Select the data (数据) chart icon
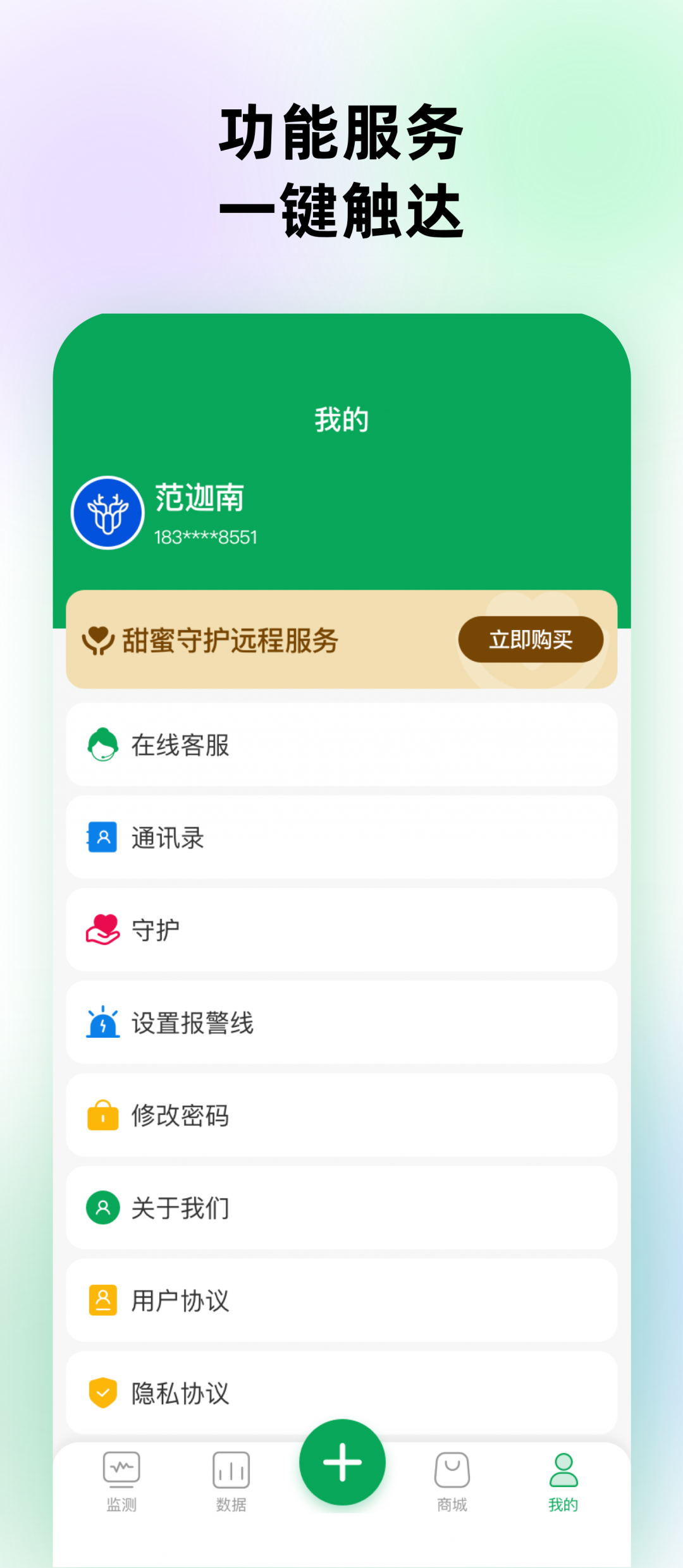The image size is (683, 1568). pyautogui.click(x=232, y=1469)
